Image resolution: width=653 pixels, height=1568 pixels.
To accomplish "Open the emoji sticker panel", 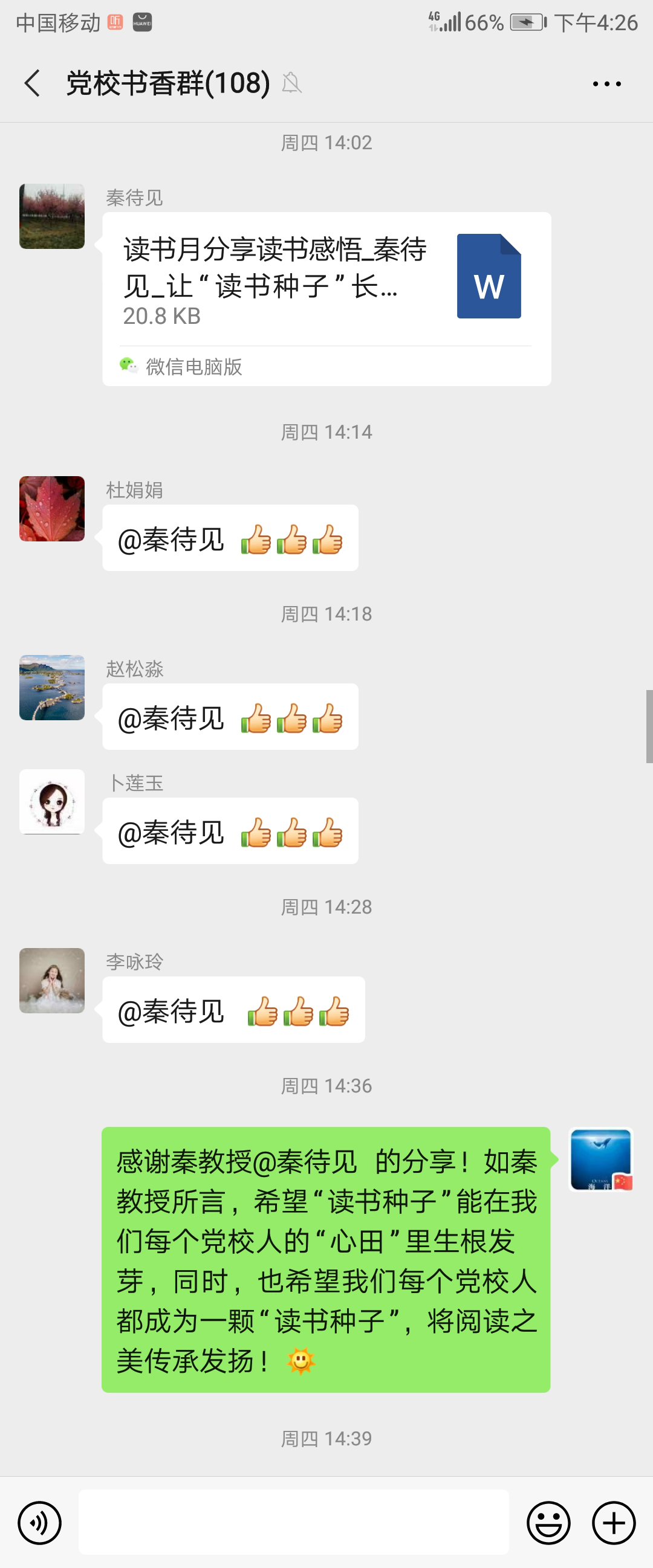I will click(x=548, y=1523).
